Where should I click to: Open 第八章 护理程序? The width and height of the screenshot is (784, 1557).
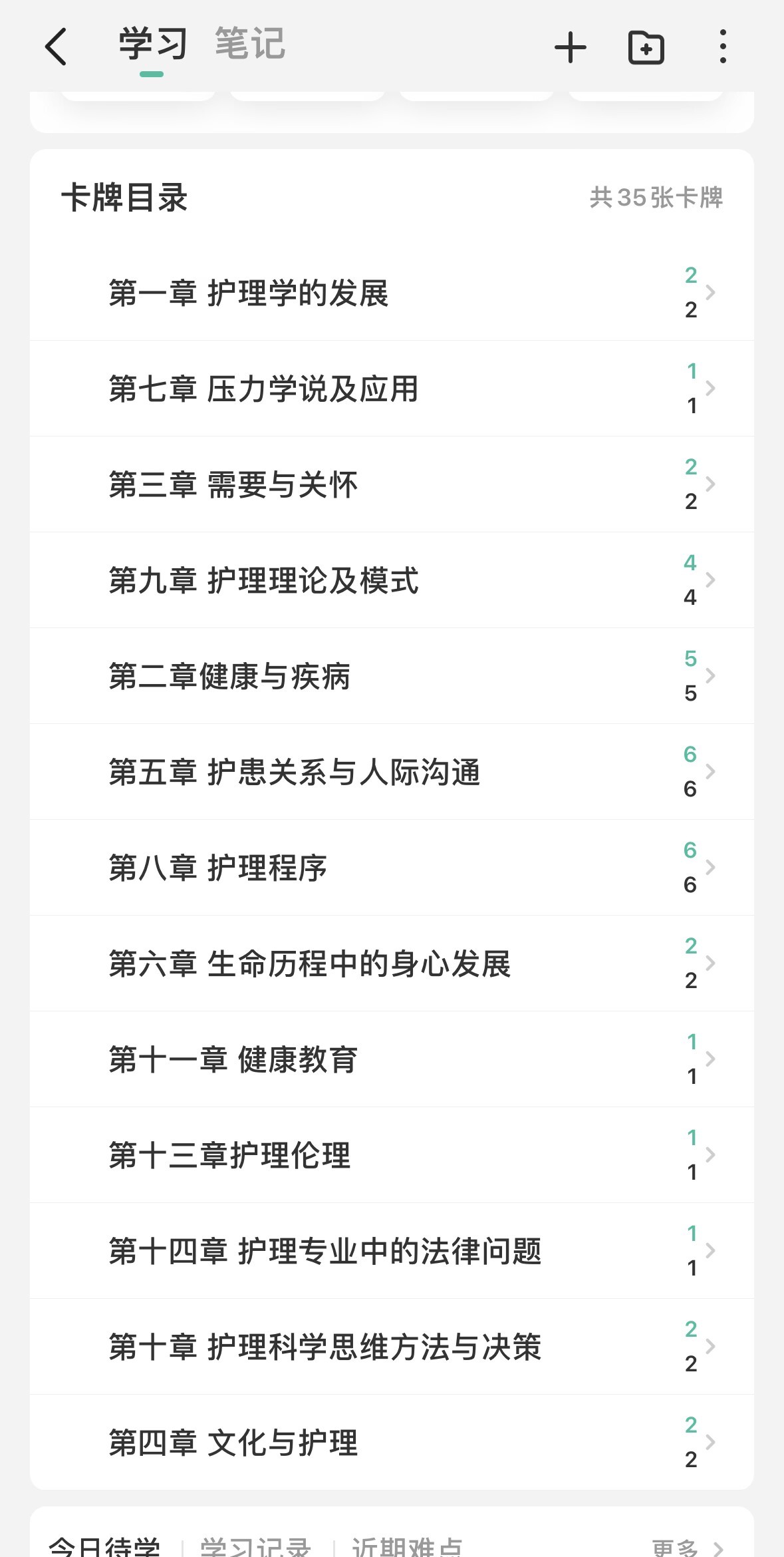click(392, 868)
